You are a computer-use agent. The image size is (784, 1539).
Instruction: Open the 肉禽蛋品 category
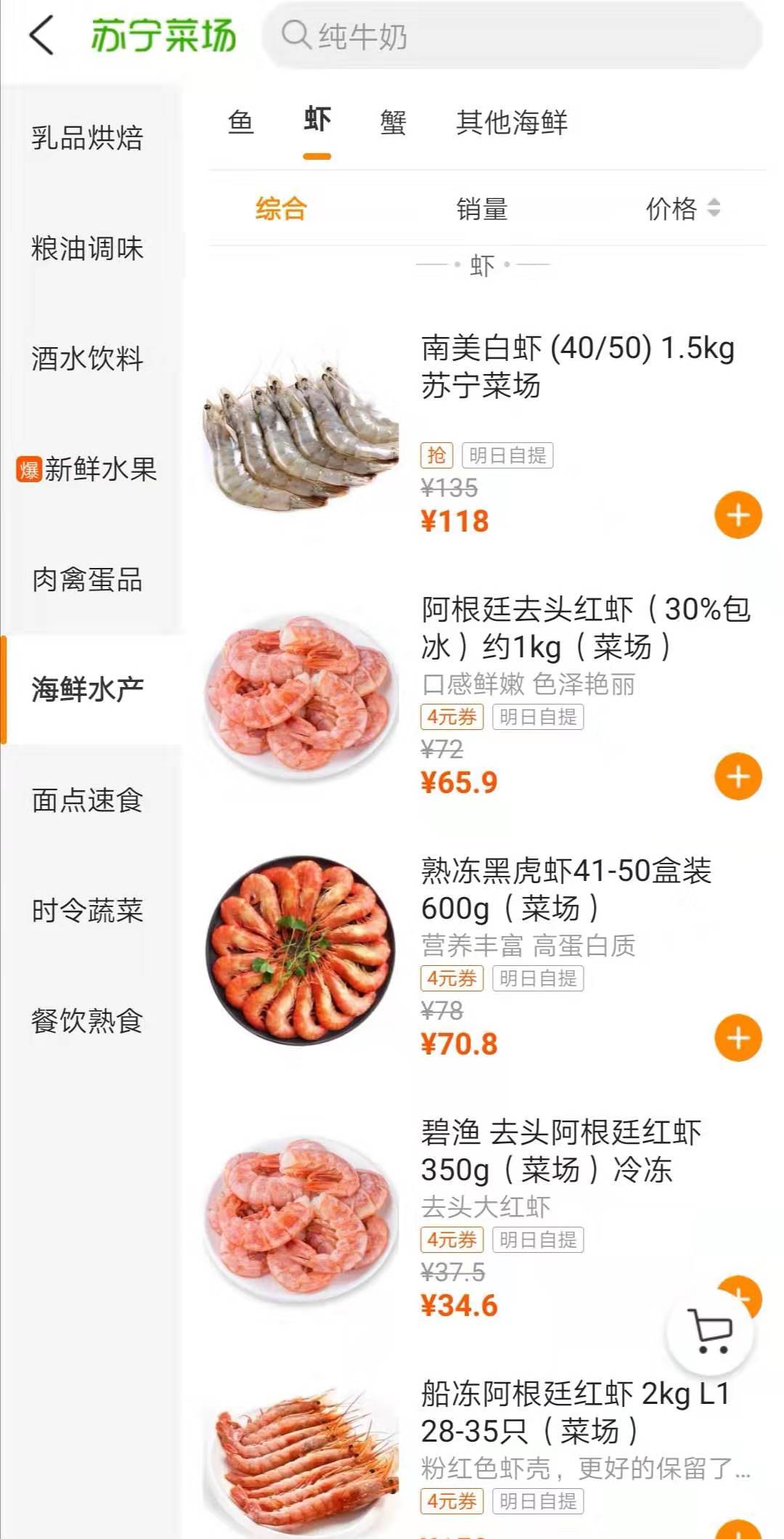coord(87,580)
